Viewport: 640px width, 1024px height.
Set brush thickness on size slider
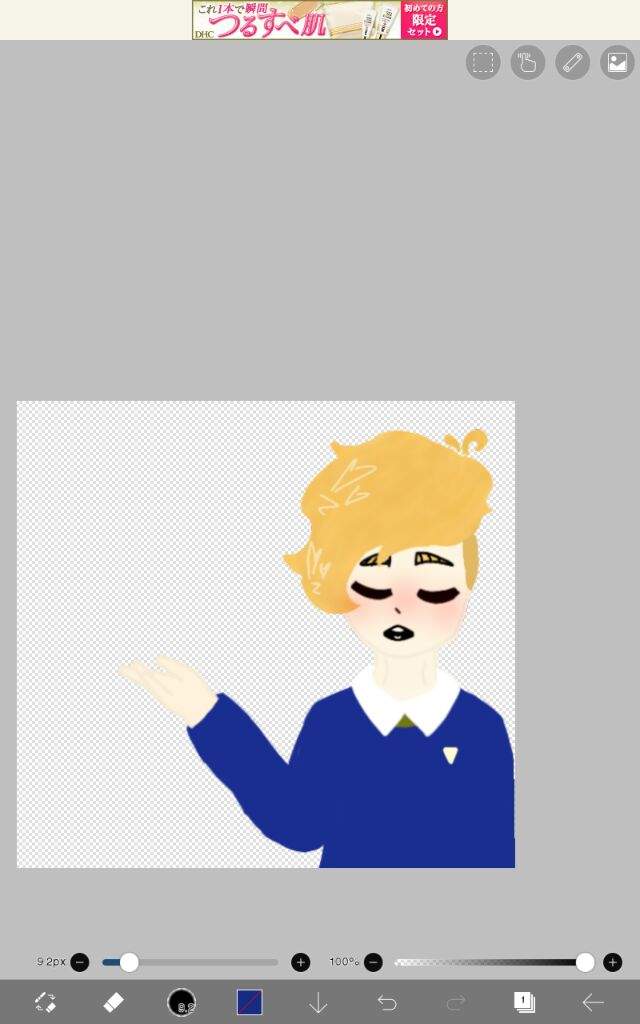(x=129, y=962)
